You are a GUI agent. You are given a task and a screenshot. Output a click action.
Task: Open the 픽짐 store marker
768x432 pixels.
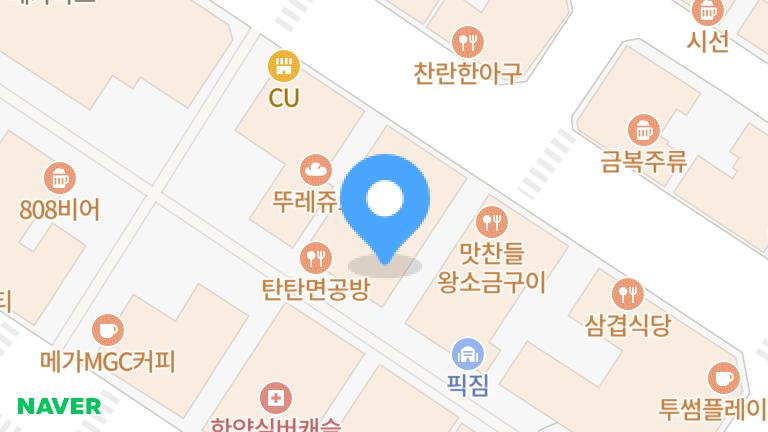467,353
